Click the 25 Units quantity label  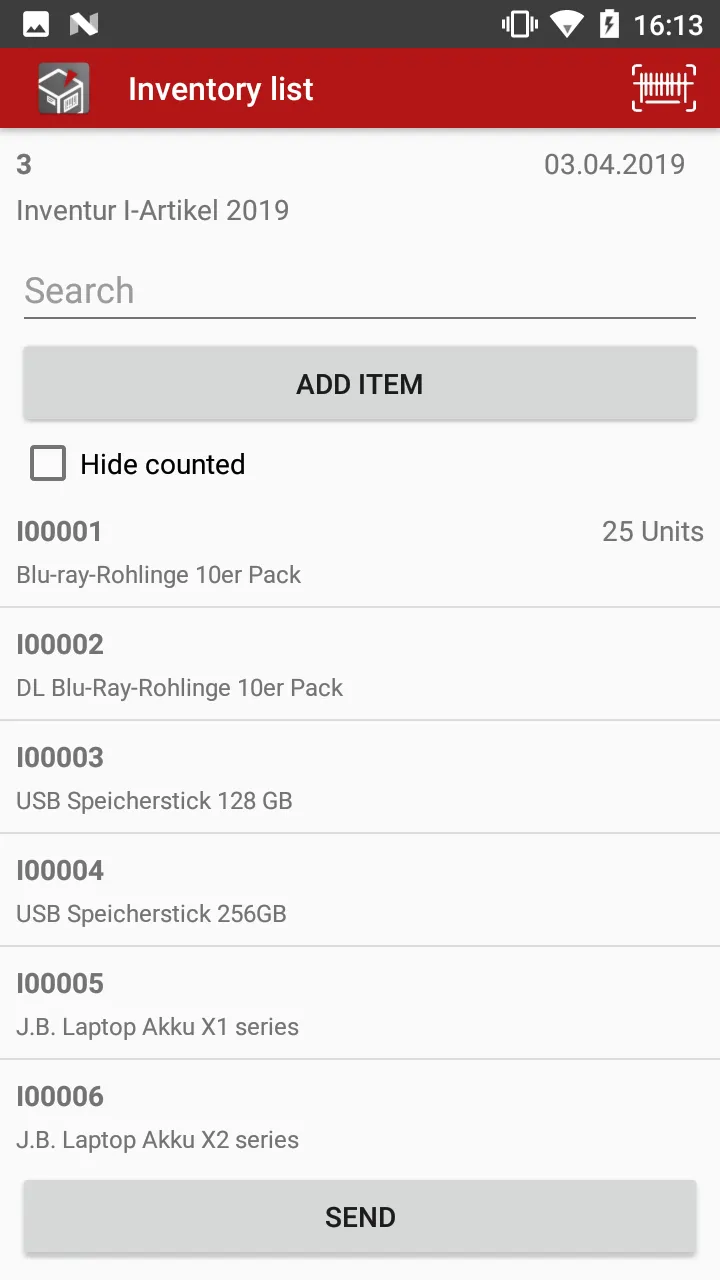pyautogui.click(x=652, y=531)
